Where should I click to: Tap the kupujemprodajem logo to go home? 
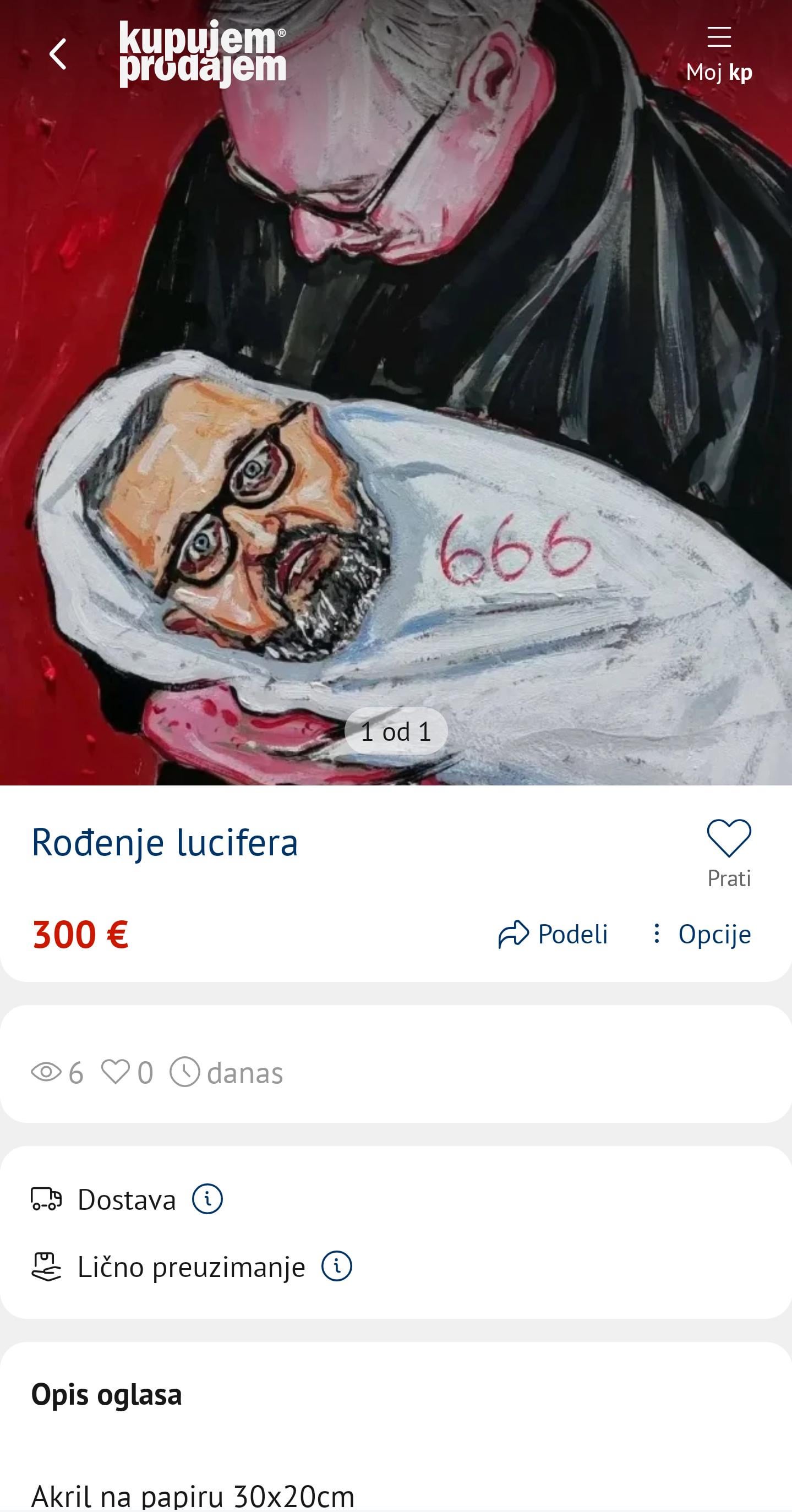[203, 54]
